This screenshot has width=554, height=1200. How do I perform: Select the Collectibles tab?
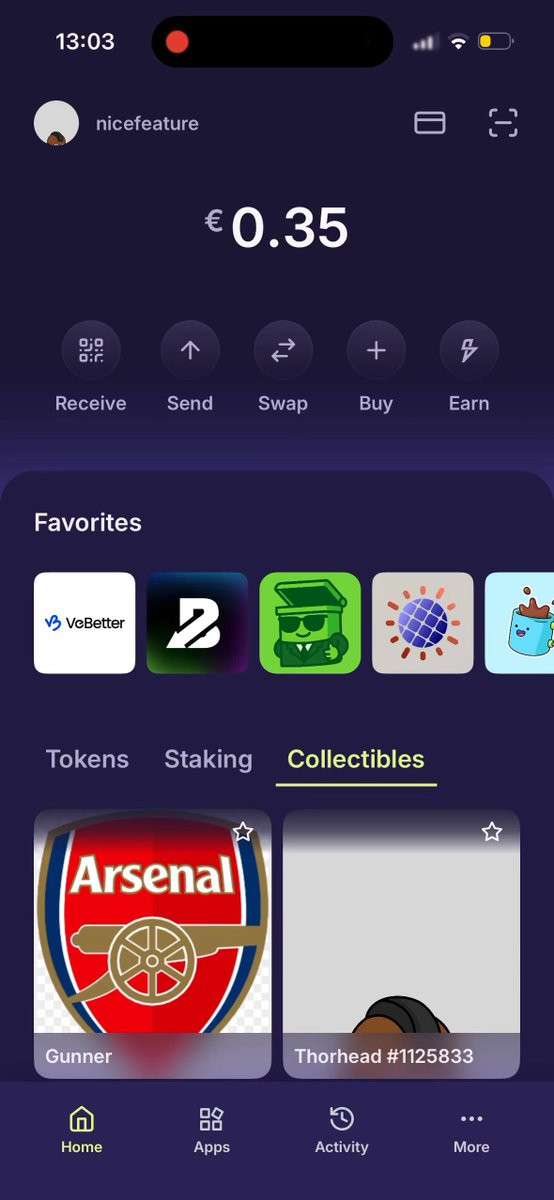click(356, 759)
